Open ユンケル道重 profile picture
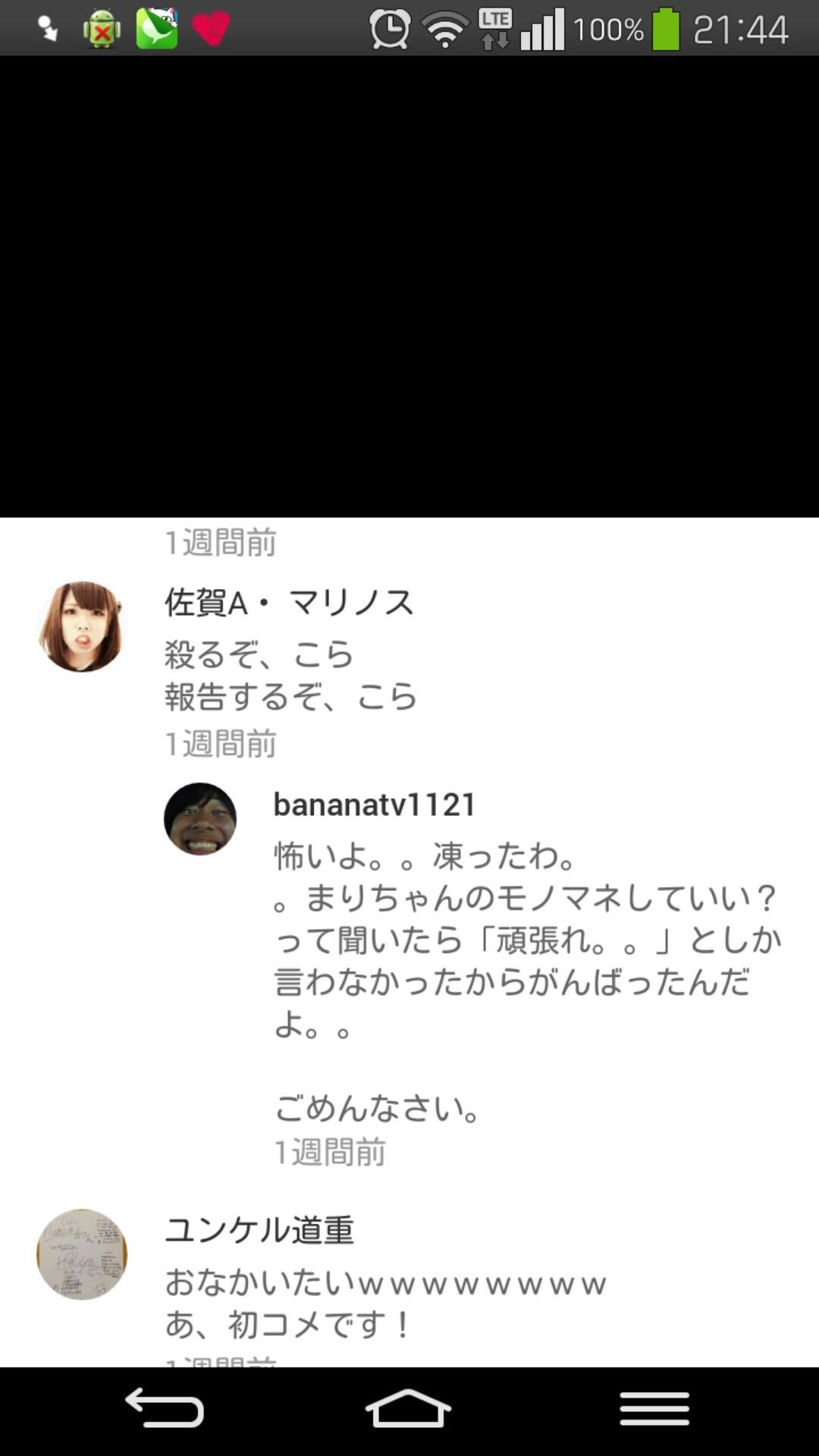The image size is (819, 1456). [81, 1255]
